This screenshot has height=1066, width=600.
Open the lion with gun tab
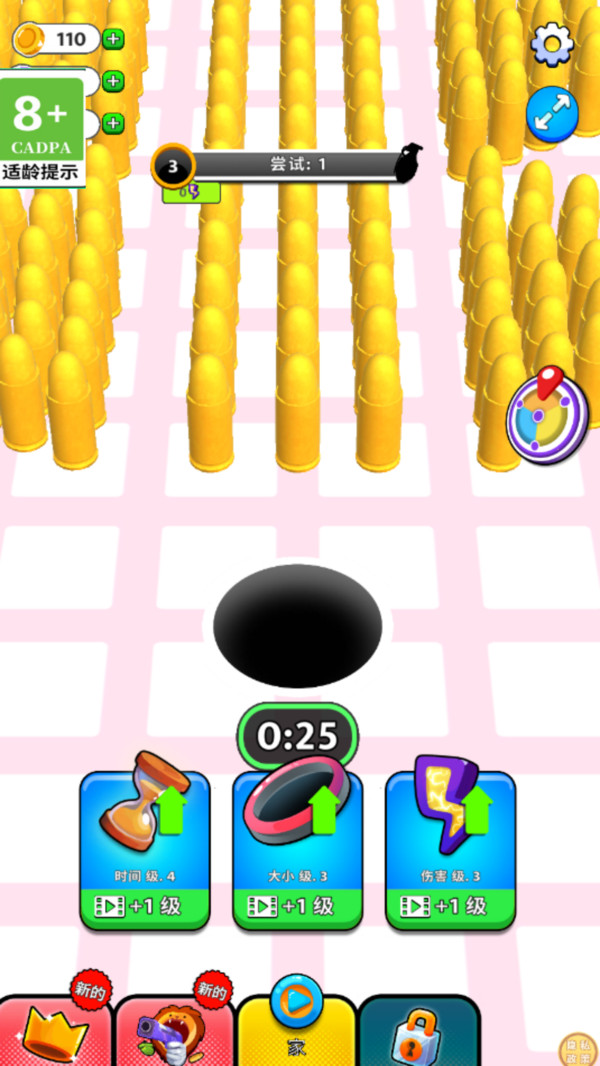[175, 1030]
